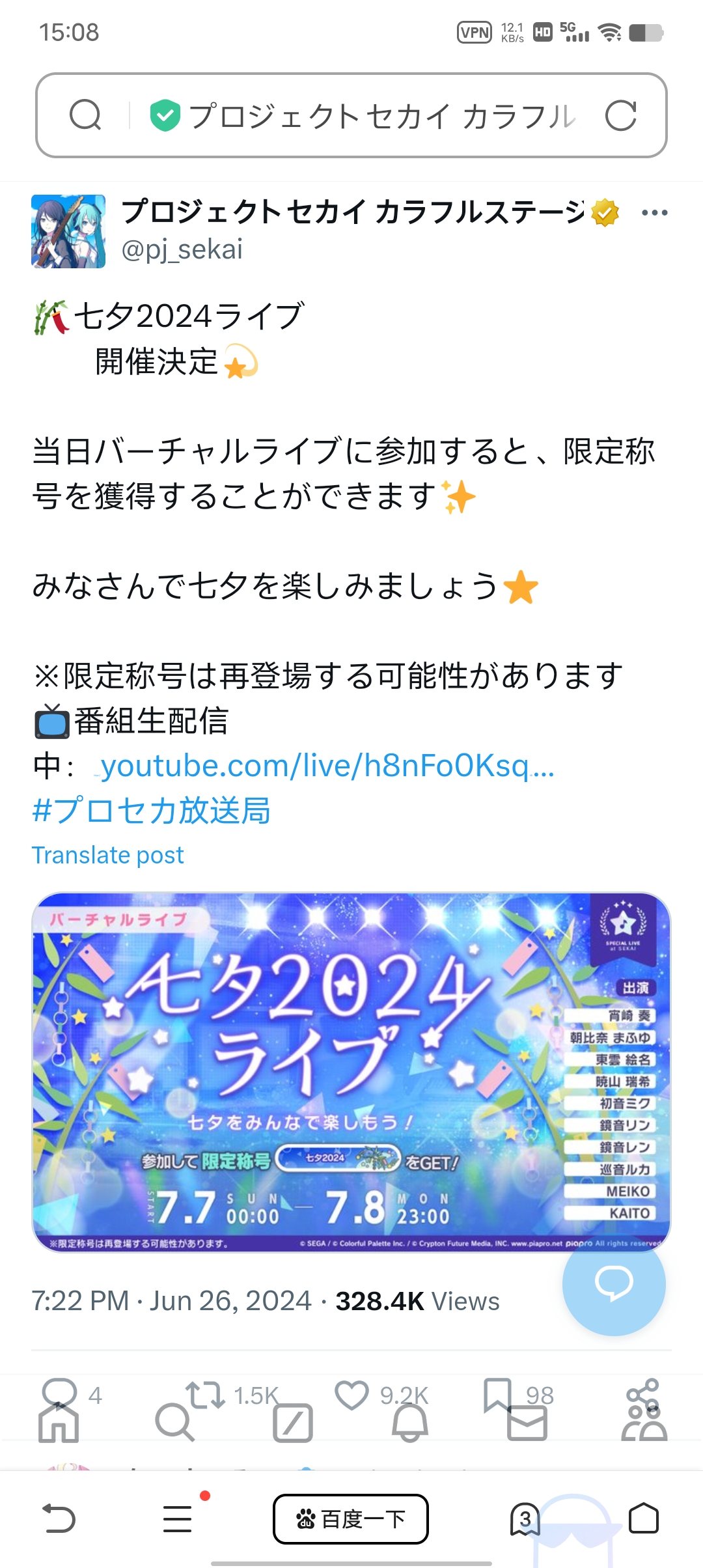Tap the floating reply bubble button
703x1568 pixels.
tap(613, 1283)
